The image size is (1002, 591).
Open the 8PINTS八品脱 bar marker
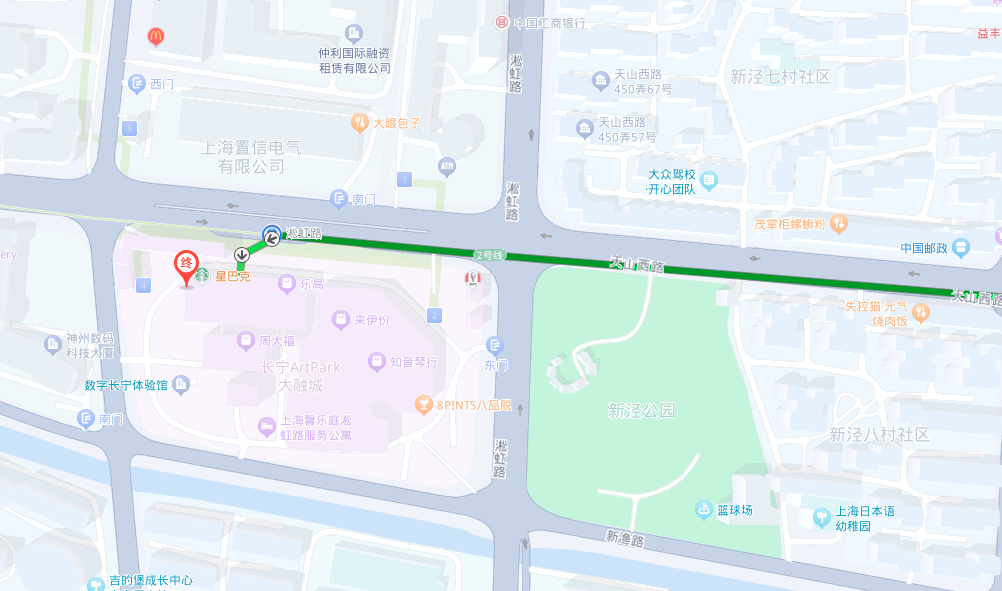tap(424, 404)
